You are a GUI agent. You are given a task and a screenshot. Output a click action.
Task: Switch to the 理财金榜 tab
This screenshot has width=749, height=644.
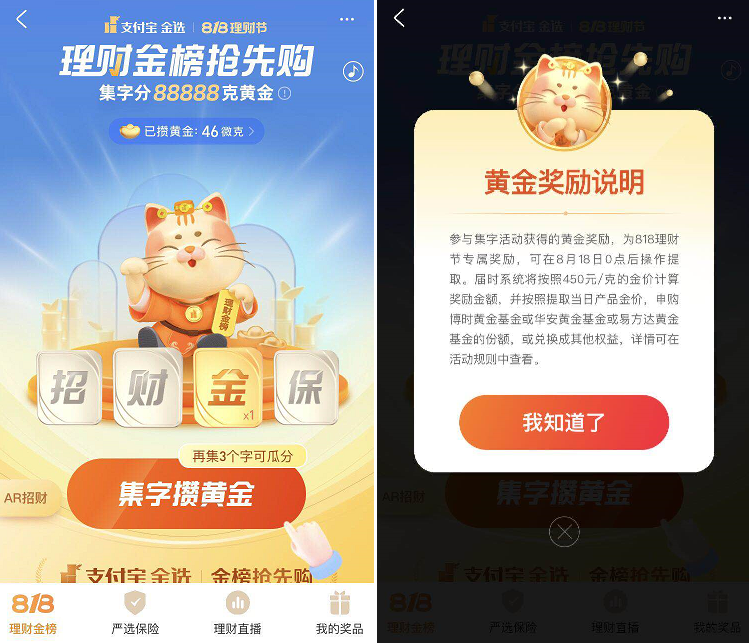point(33,613)
